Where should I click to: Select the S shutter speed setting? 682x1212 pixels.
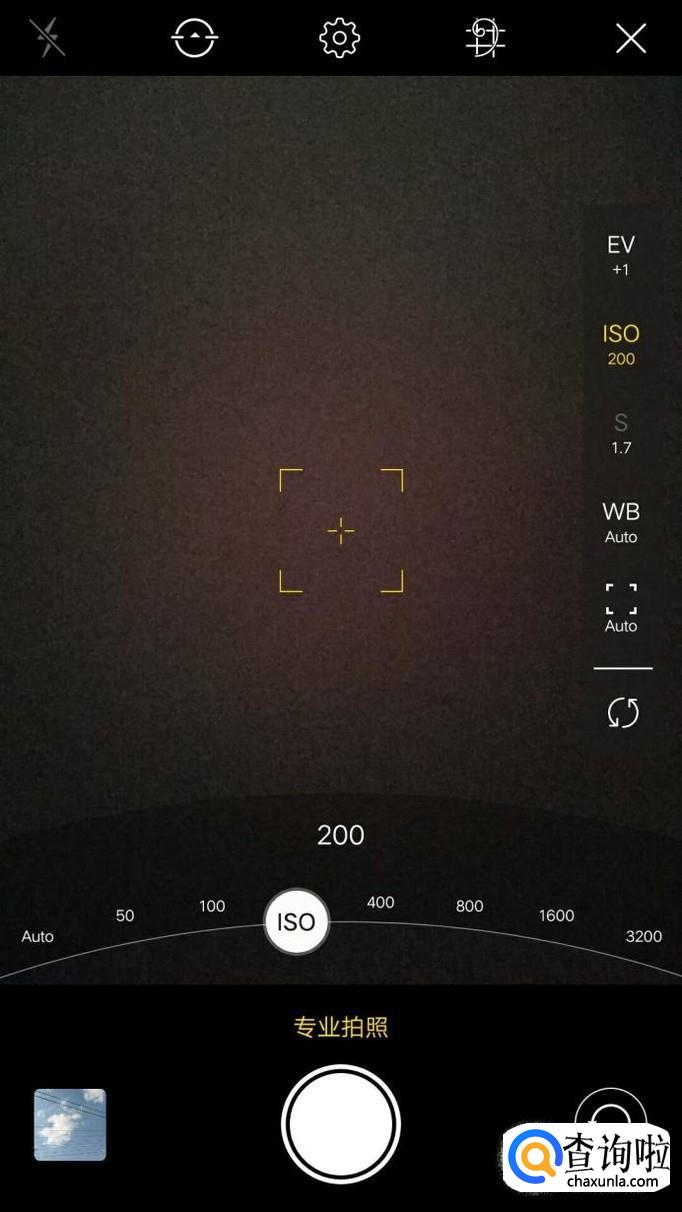[x=621, y=433]
